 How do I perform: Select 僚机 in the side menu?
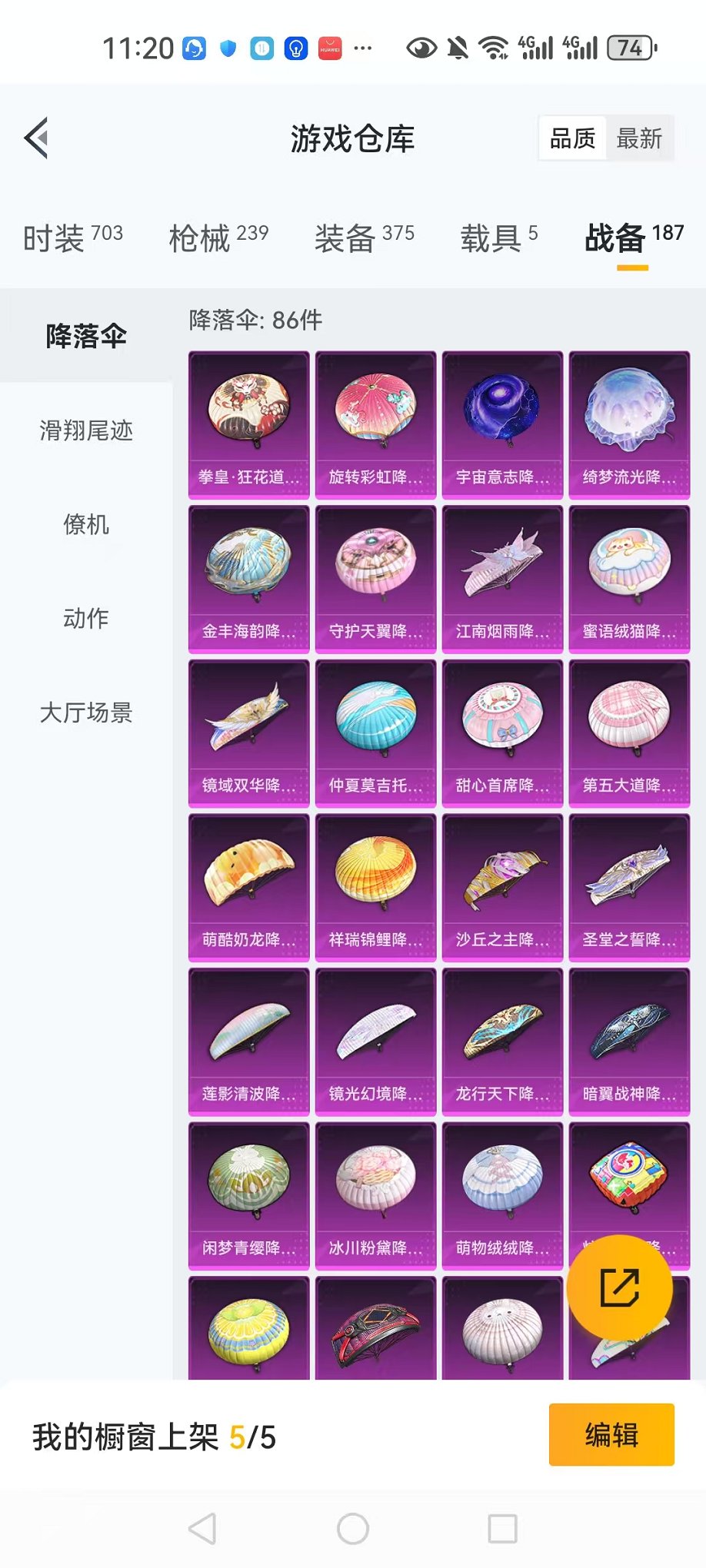(x=86, y=525)
